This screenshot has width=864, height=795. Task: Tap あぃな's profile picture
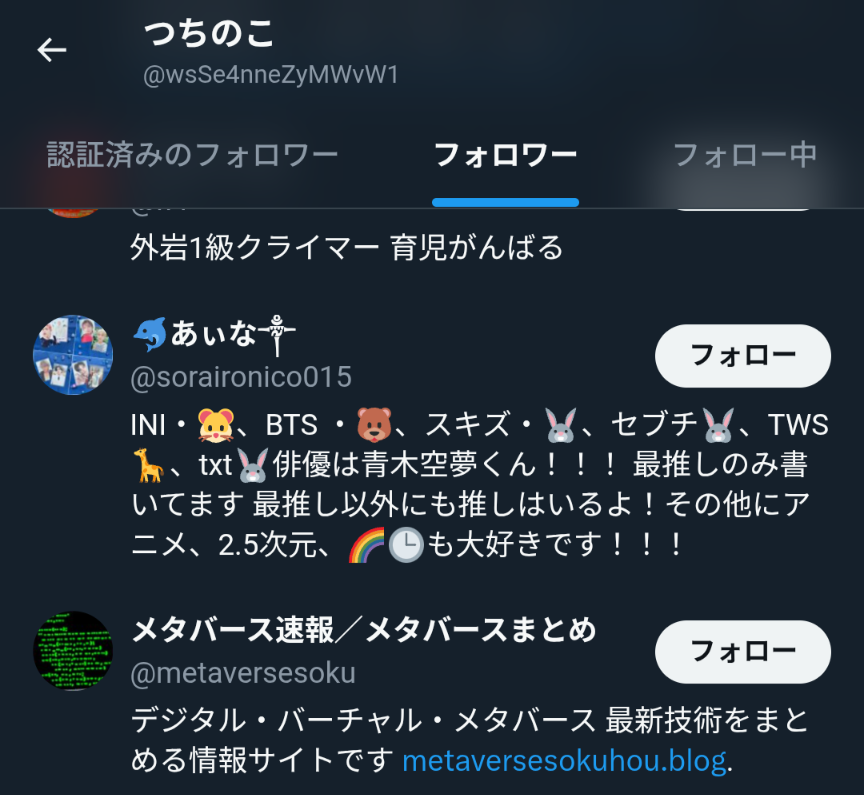pos(73,355)
